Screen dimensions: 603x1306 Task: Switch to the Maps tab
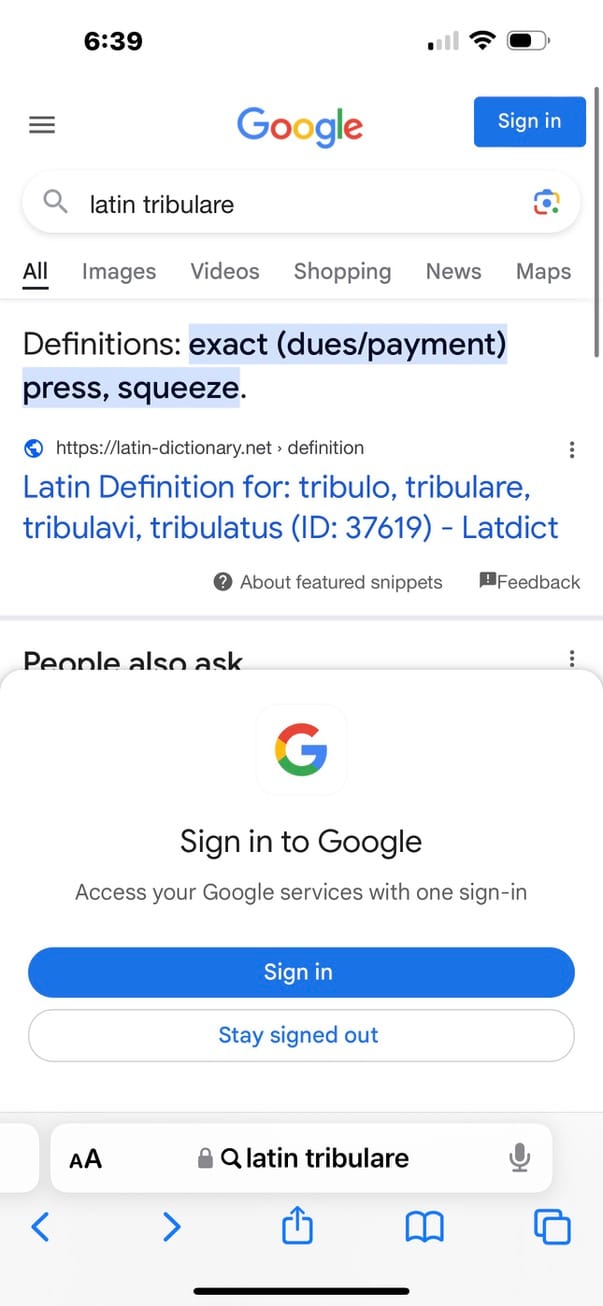coord(543,271)
